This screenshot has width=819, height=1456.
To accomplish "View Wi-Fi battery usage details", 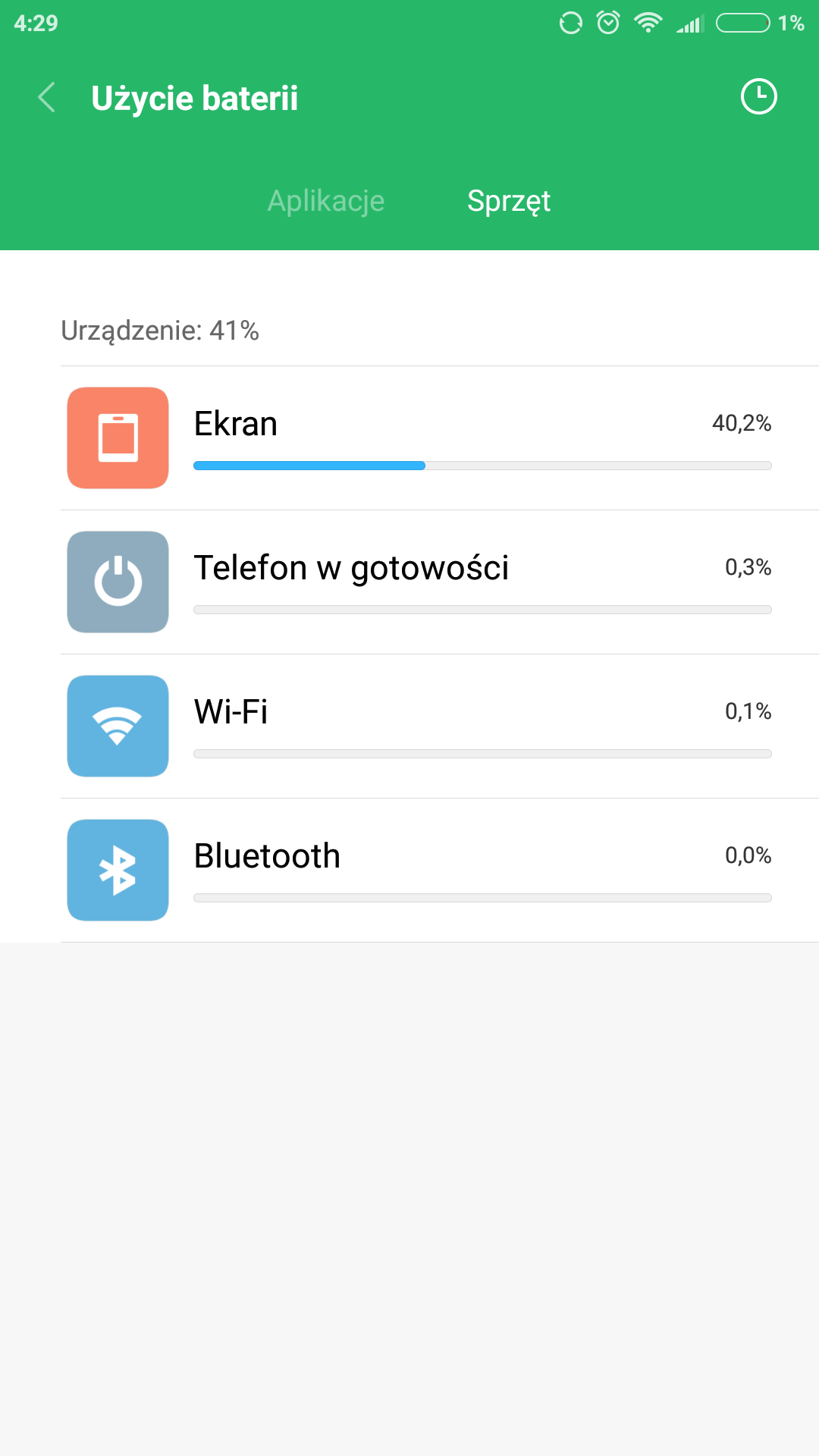I will pos(440,726).
